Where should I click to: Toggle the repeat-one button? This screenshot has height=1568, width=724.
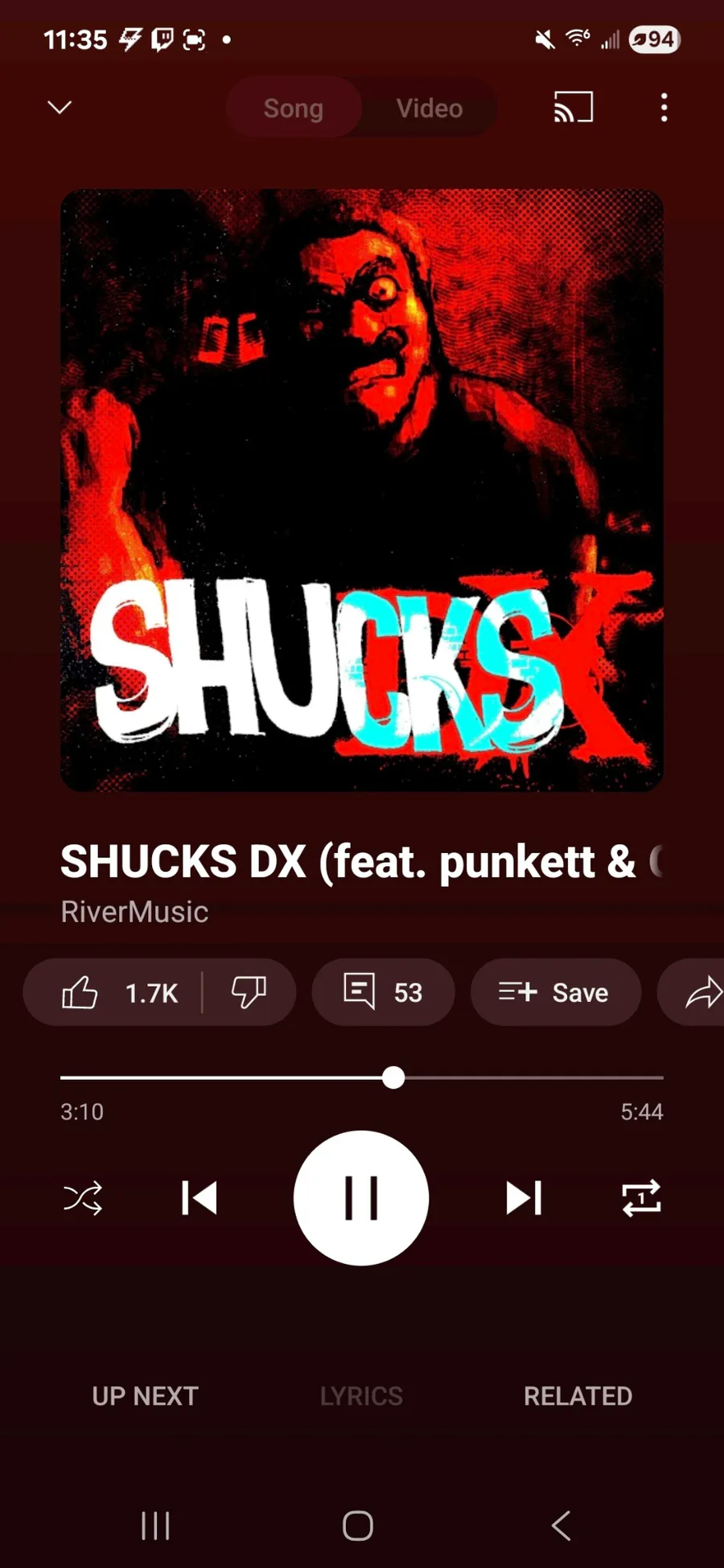[641, 1198]
